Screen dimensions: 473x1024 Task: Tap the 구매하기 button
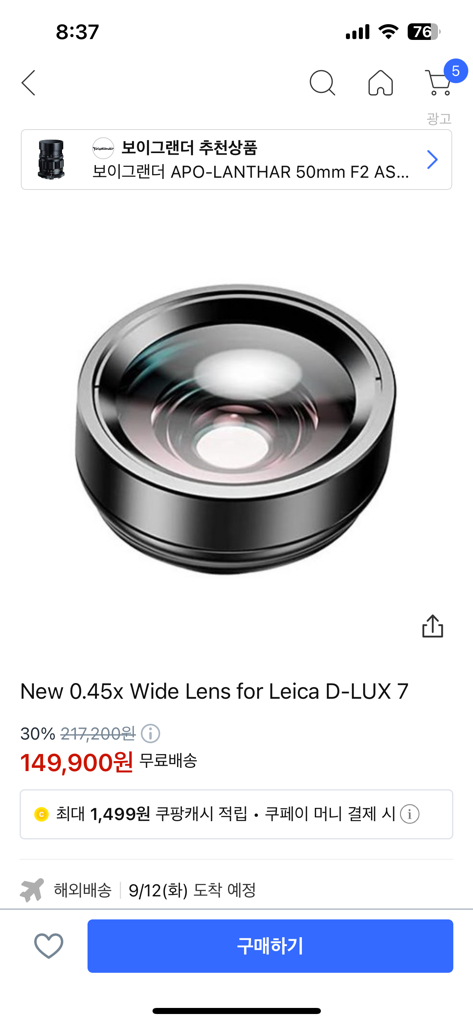[270, 946]
